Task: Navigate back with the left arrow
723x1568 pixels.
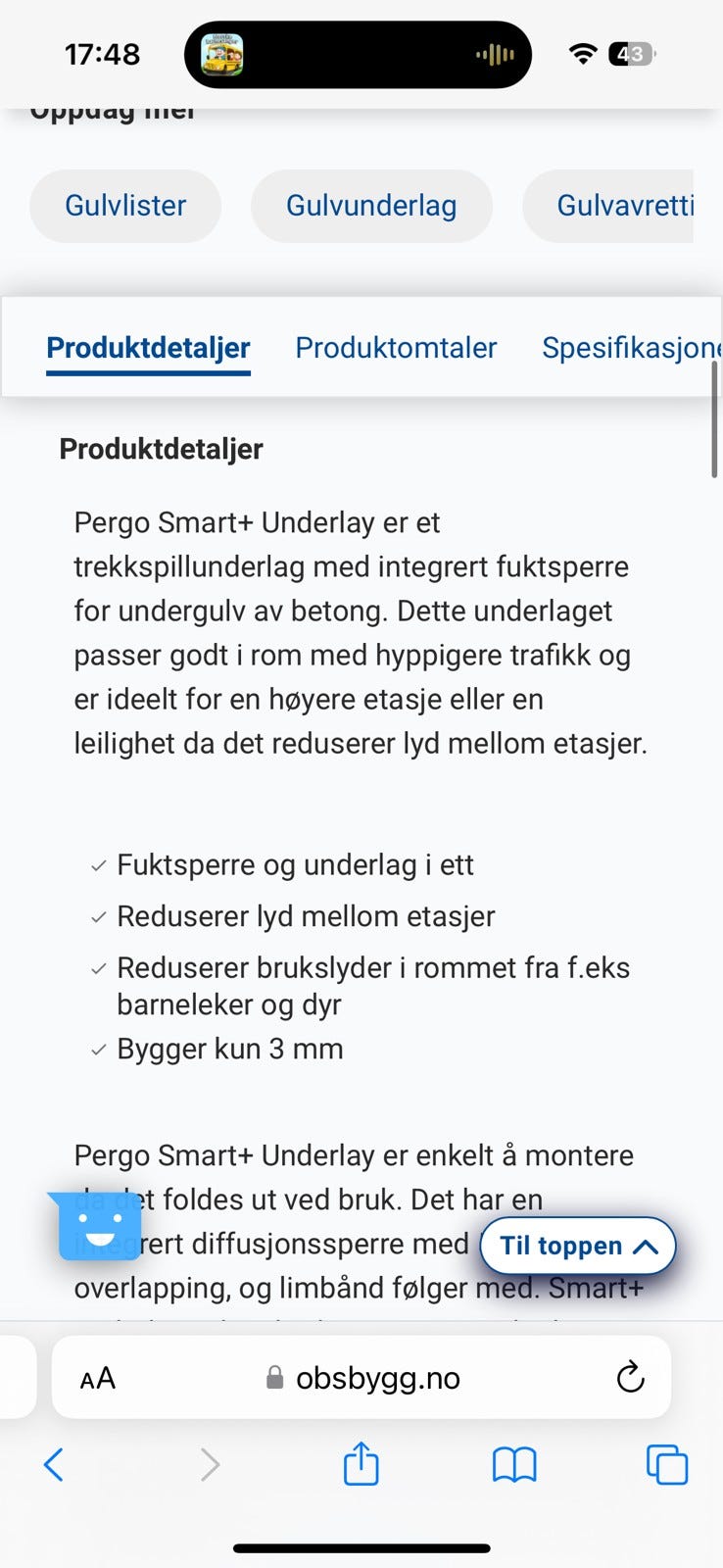Action: pos(54,1464)
